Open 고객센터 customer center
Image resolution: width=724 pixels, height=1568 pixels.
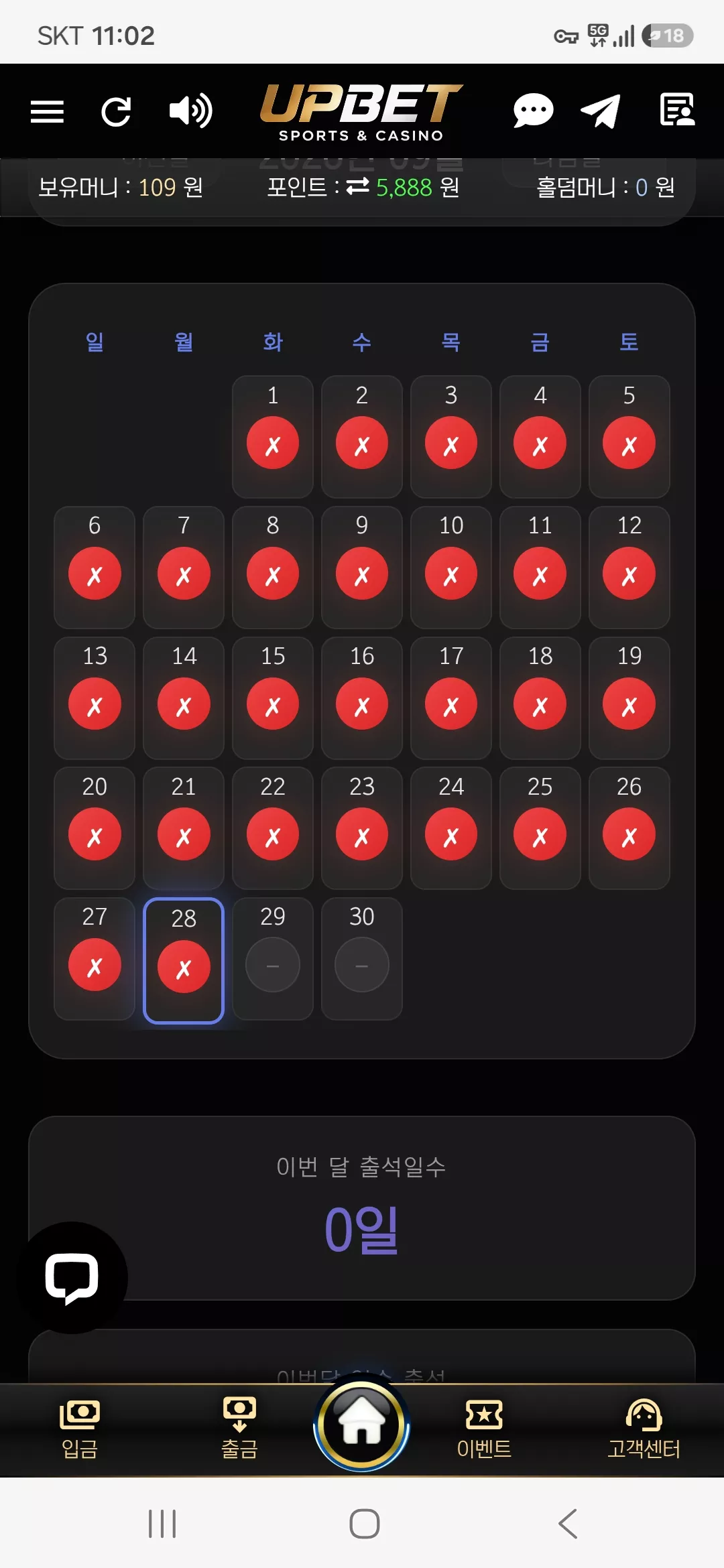(644, 1429)
